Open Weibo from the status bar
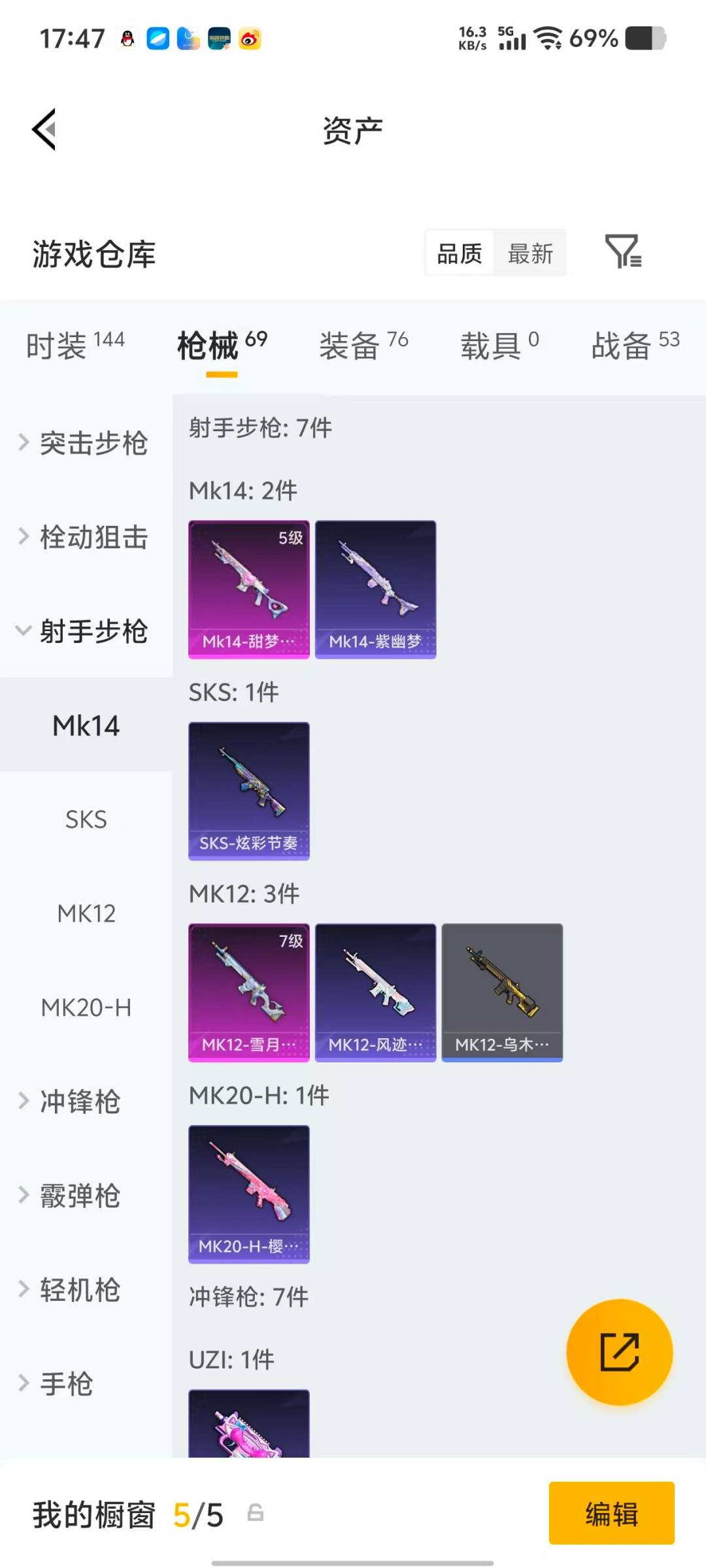Image resolution: width=706 pixels, height=1568 pixels. coord(248,39)
